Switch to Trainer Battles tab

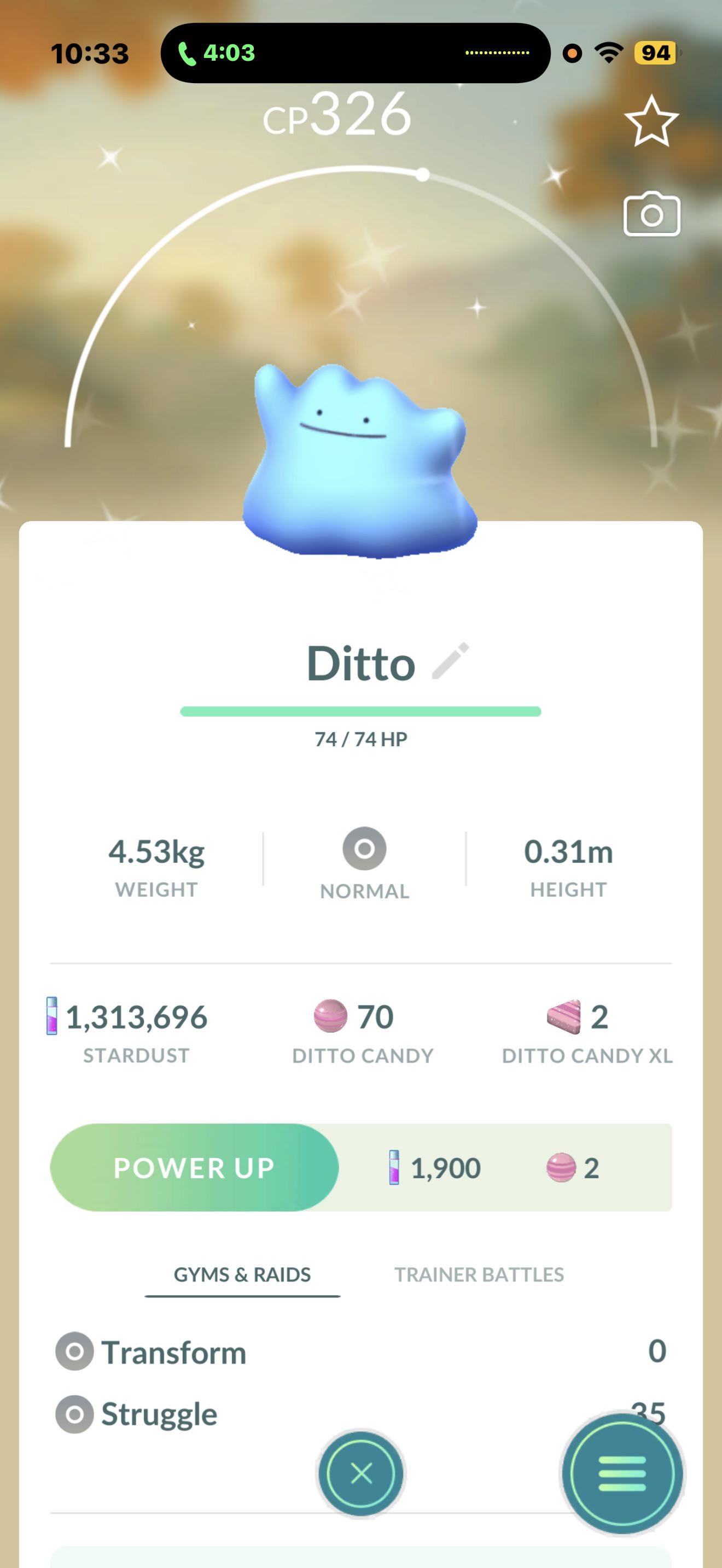click(479, 1274)
